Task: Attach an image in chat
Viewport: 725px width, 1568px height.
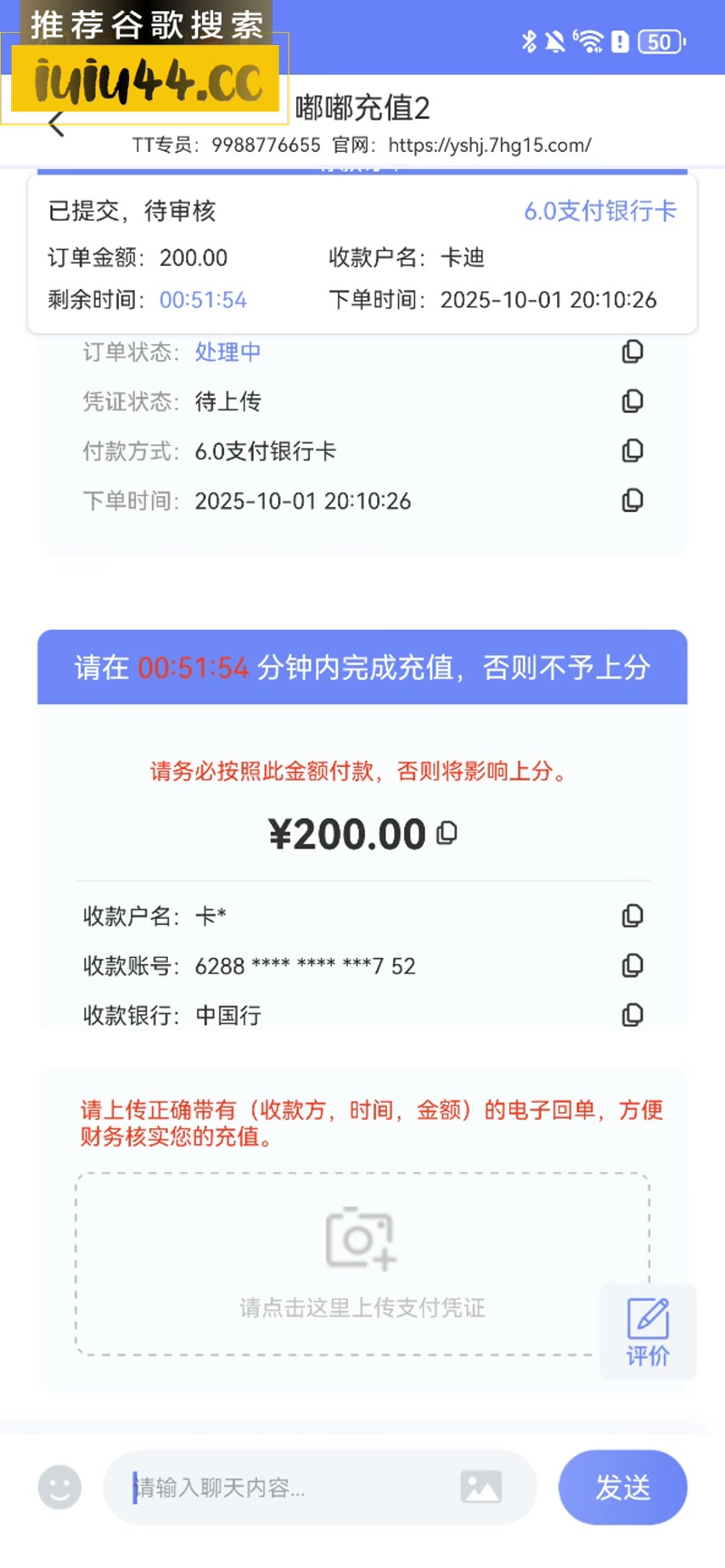Action: click(x=481, y=1487)
